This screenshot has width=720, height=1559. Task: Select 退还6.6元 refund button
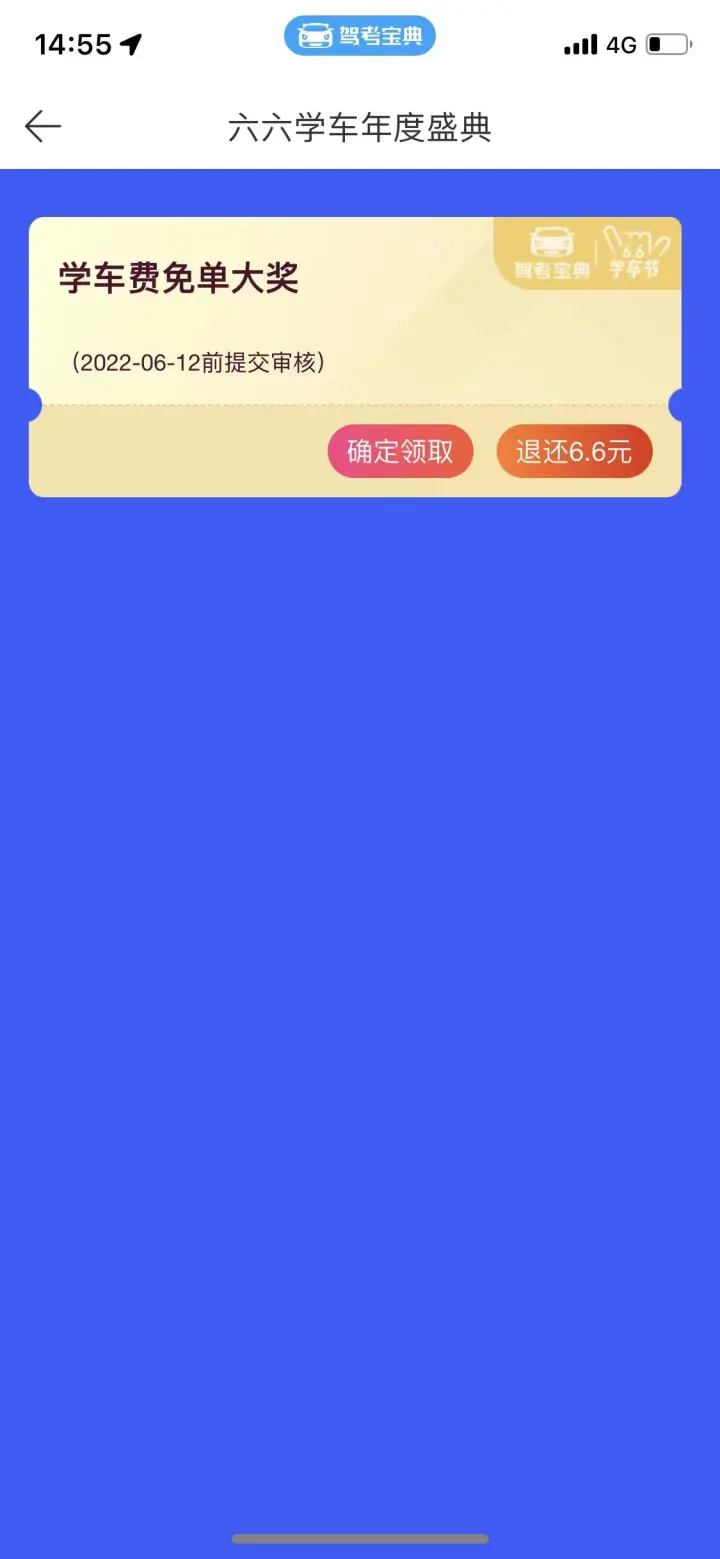pyautogui.click(x=574, y=452)
